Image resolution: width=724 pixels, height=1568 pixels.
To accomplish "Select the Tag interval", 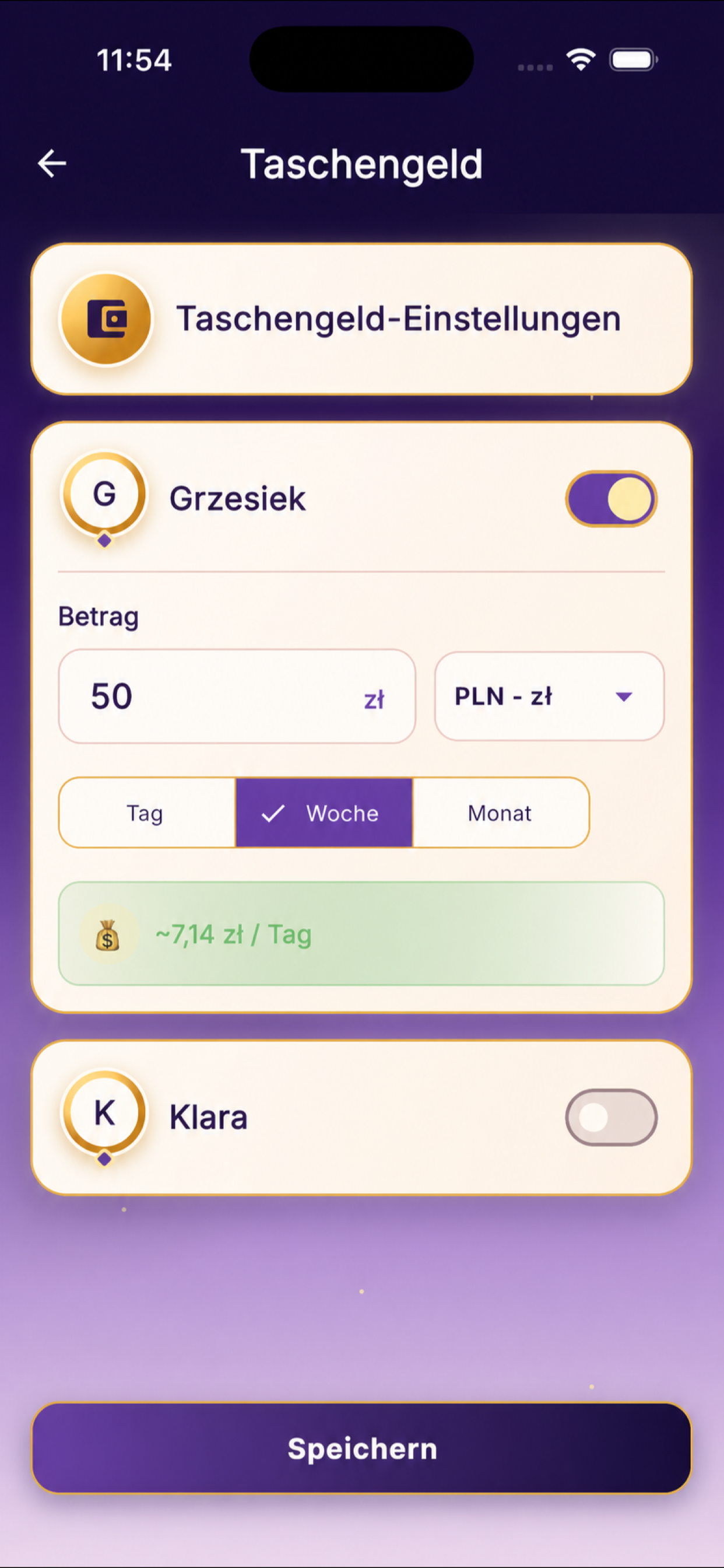I will 147,813.
